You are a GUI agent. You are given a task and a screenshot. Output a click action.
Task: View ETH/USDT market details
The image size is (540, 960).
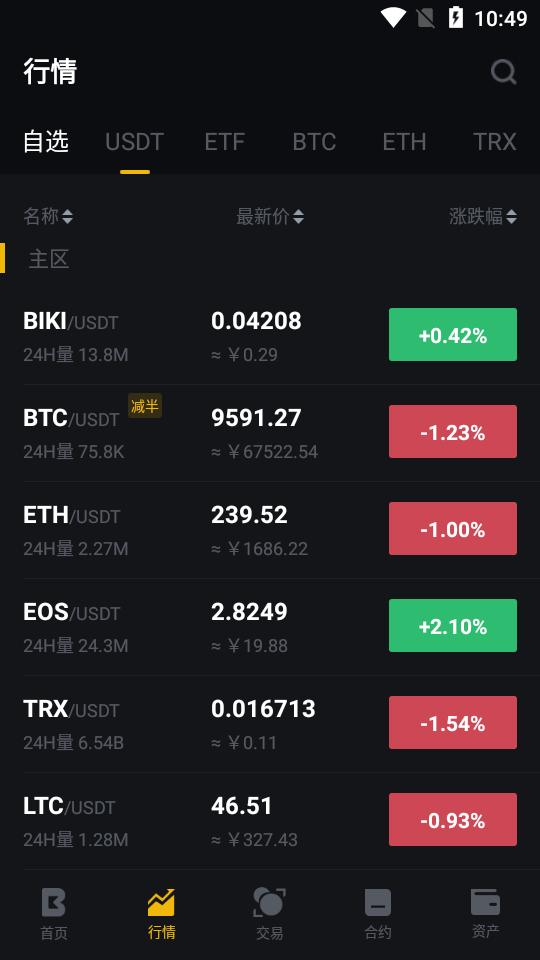point(270,530)
